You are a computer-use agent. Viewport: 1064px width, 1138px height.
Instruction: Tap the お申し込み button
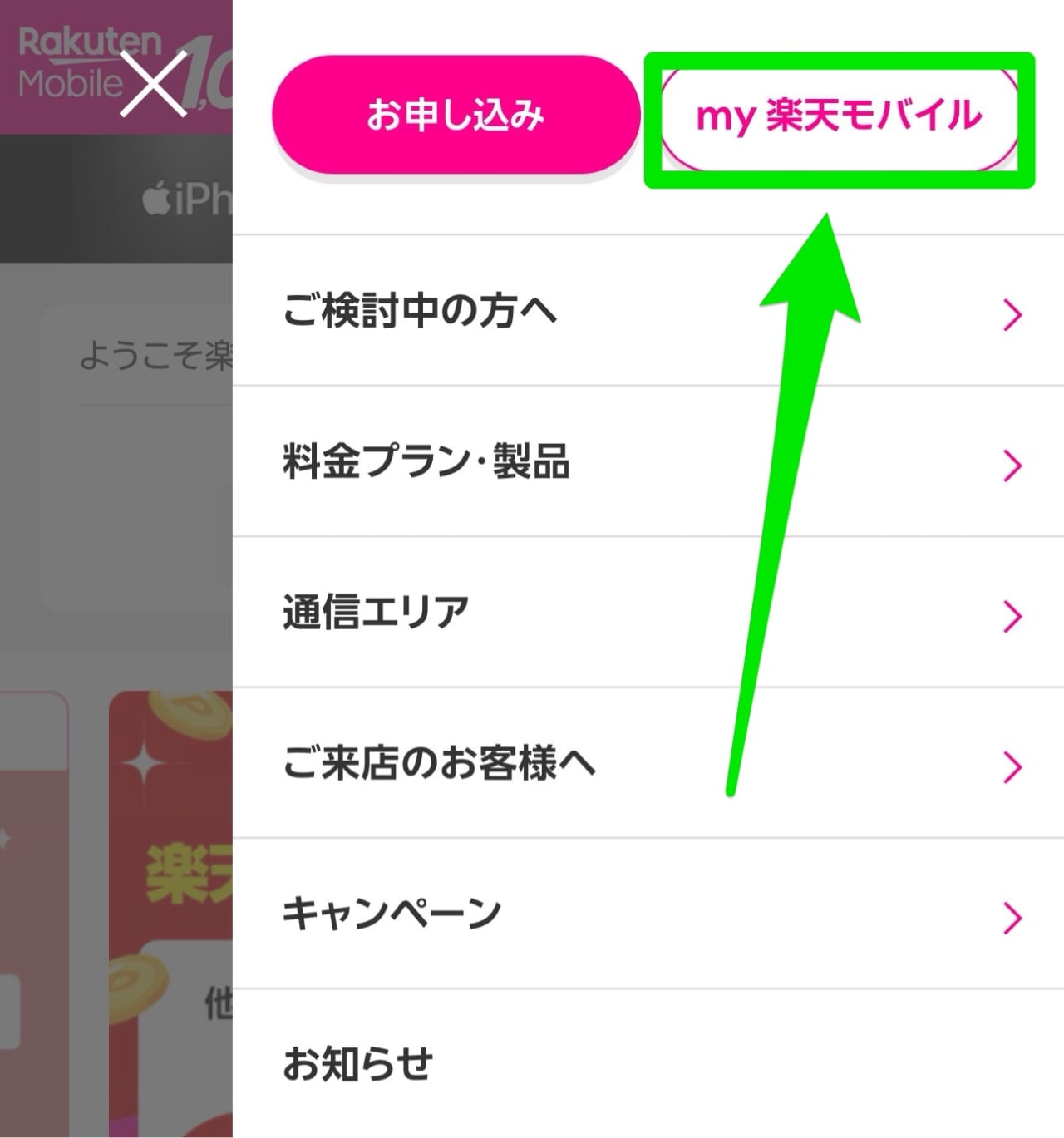[456, 115]
